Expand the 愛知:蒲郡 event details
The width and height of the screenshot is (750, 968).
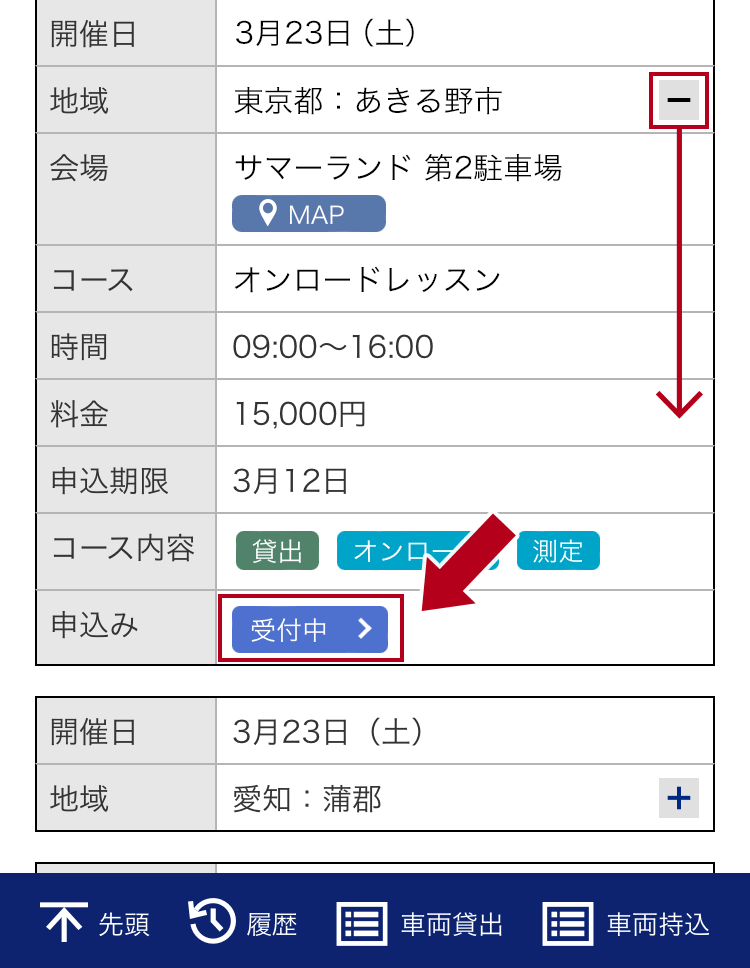point(679,798)
